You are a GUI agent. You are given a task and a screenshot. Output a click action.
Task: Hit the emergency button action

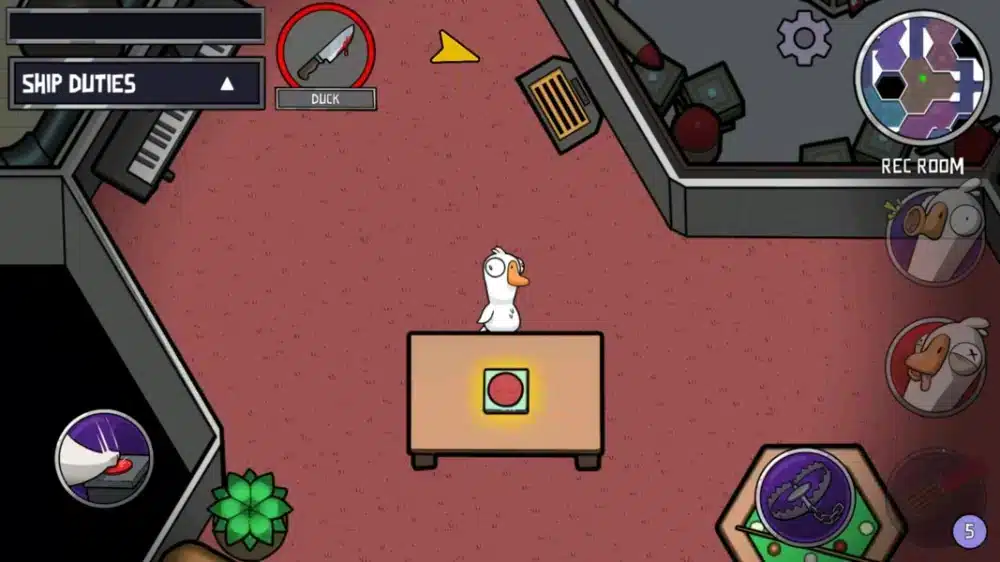pyautogui.click(x=104, y=458)
